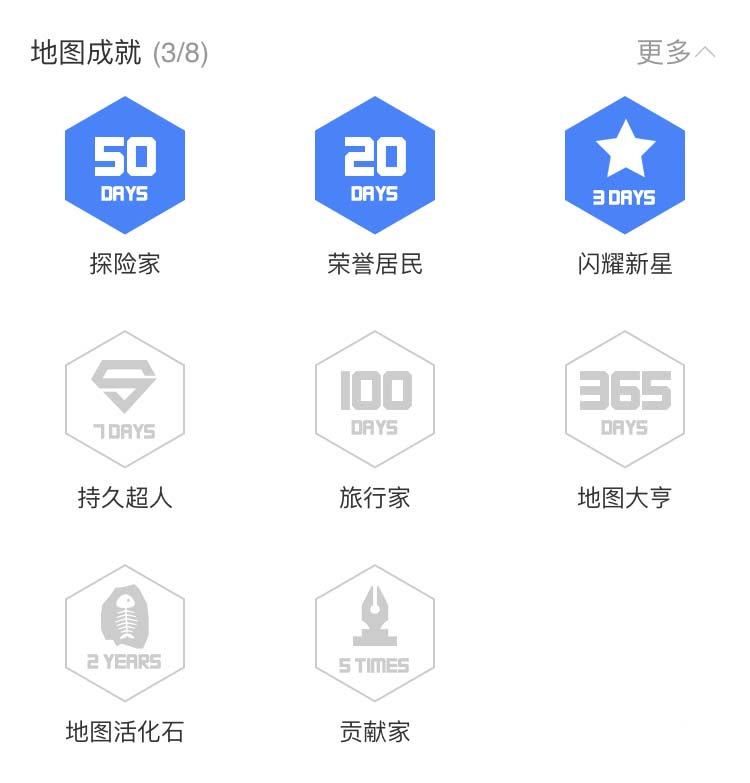Check the 地图大亨 365 days badge

tap(625, 400)
